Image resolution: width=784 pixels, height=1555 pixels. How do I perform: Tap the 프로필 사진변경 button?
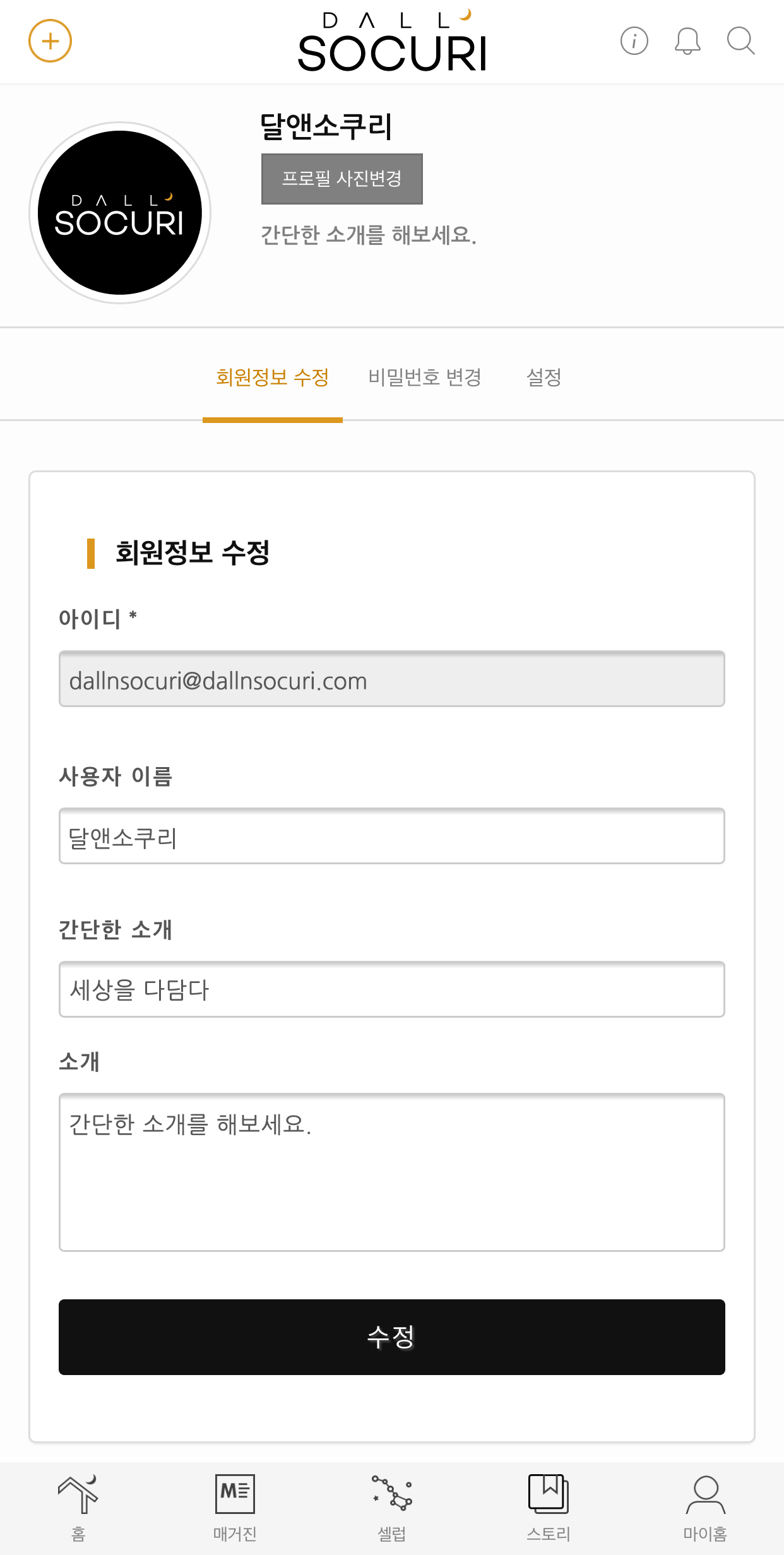click(342, 179)
